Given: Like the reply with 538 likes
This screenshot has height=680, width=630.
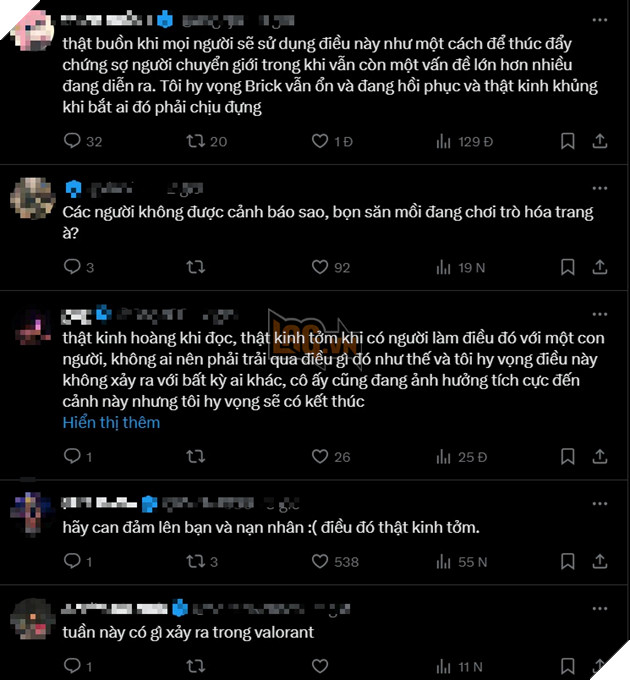Looking at the screenshot, I should point(320,562).
